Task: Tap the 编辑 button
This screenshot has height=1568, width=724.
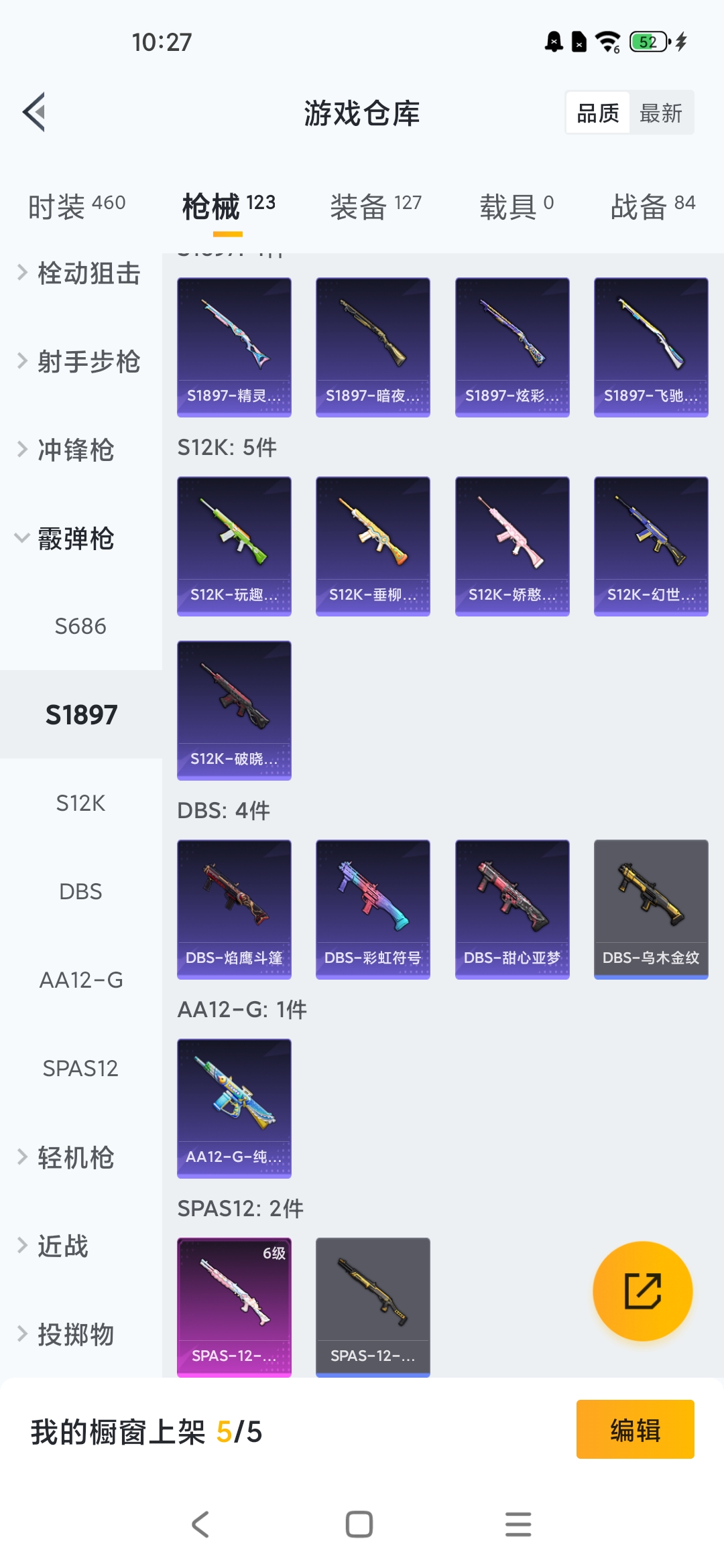Action: click(635, 1429)
